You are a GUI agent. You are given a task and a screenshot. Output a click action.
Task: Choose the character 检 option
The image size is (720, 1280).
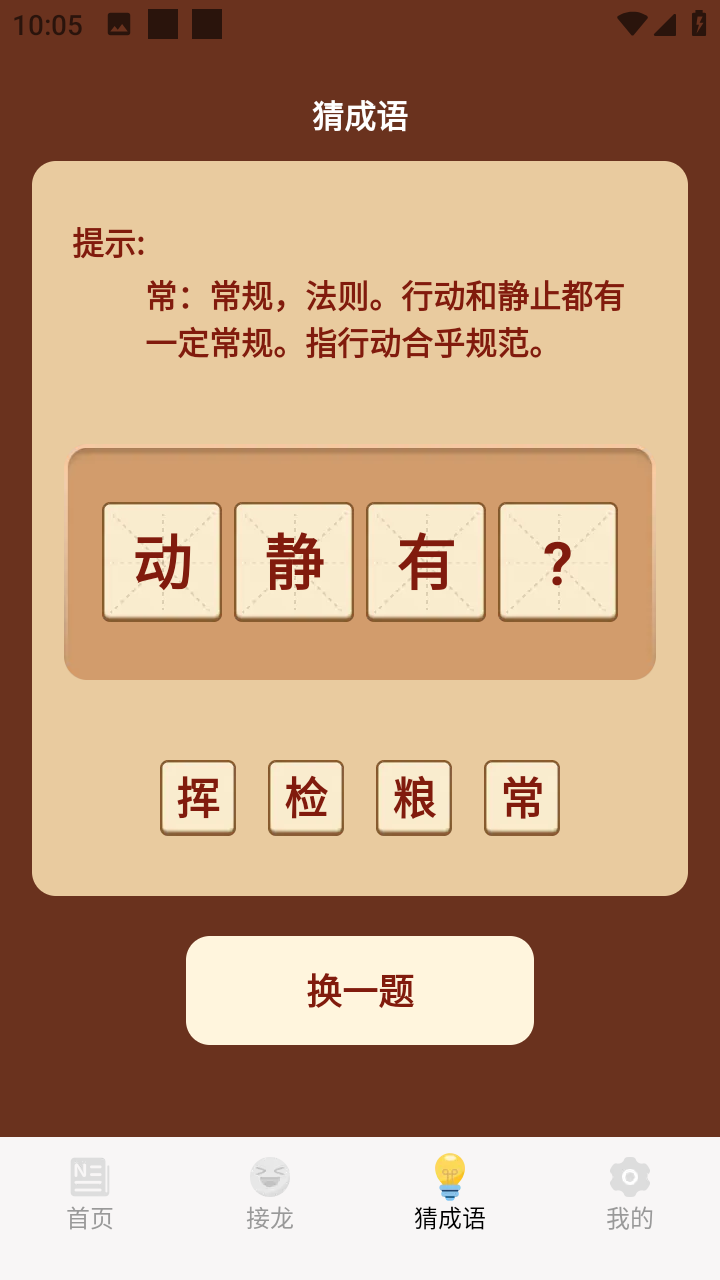point(306,797)
